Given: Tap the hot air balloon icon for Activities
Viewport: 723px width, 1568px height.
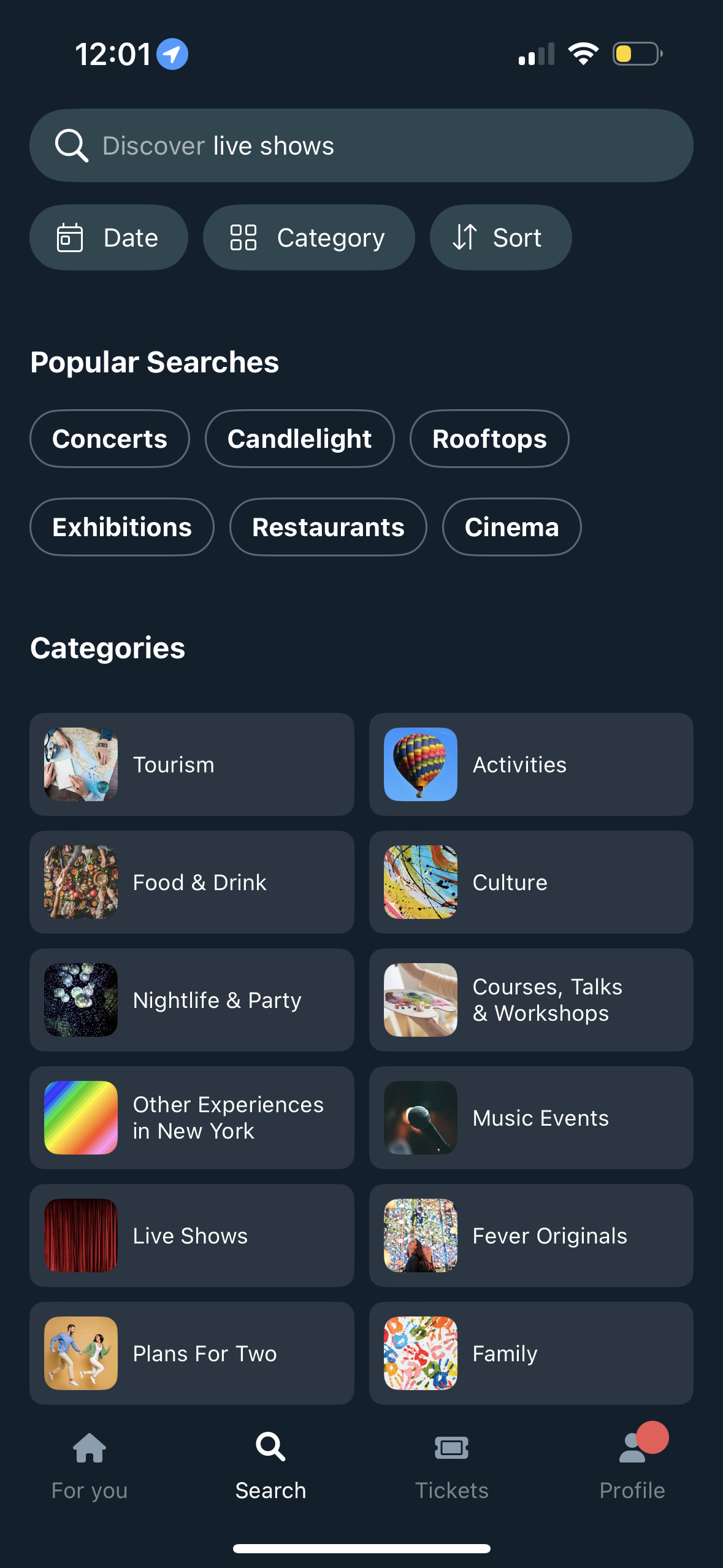Looking at the screenshot, I should 420,764.
